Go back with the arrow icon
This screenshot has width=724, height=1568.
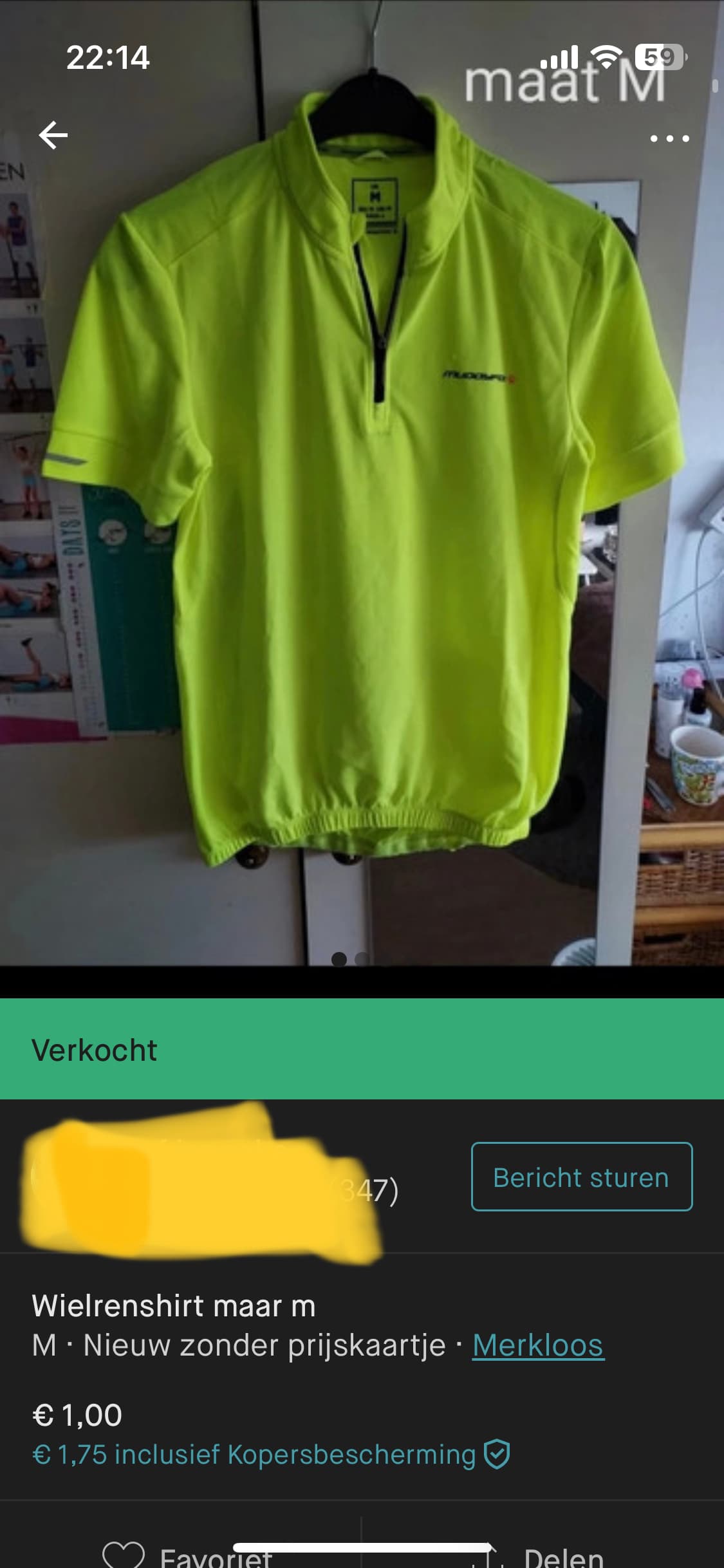(x=53, y=136)
